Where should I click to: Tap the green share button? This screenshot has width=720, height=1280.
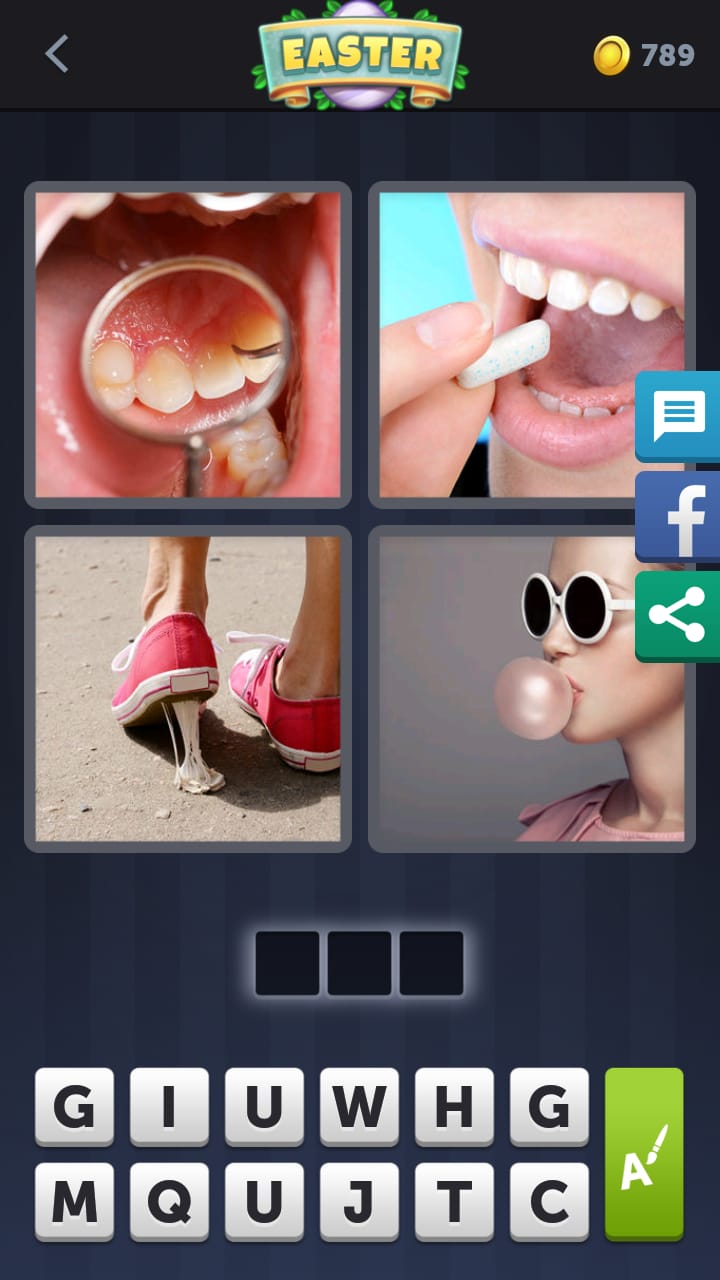tap(679, 615)
